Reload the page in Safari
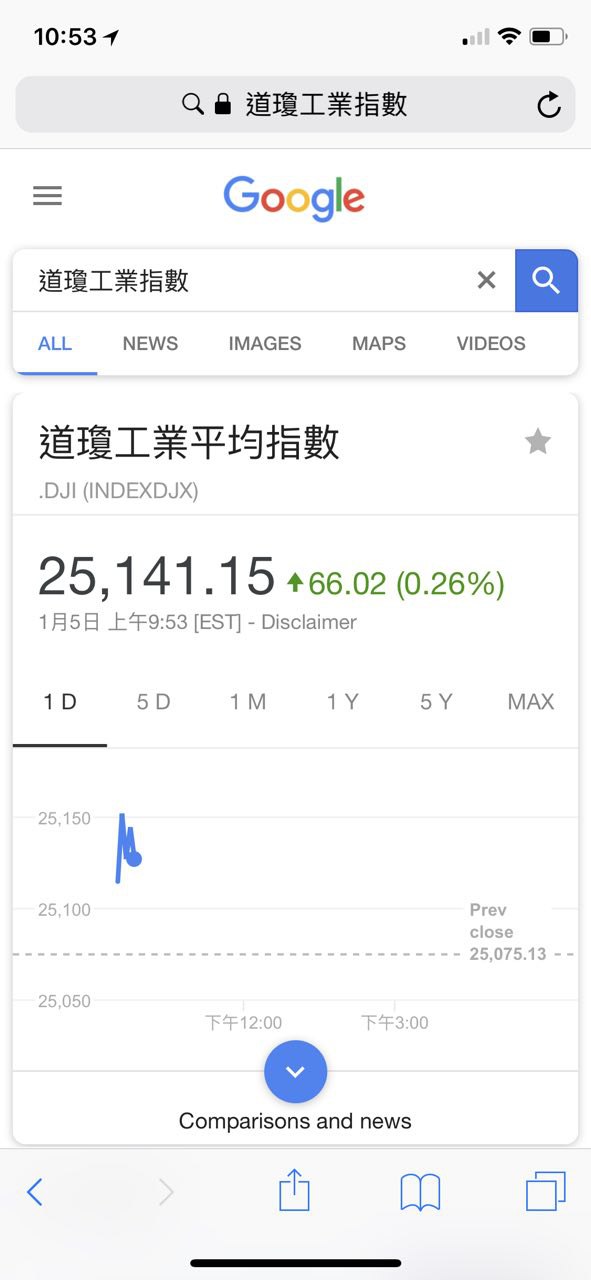 [549, 105]
